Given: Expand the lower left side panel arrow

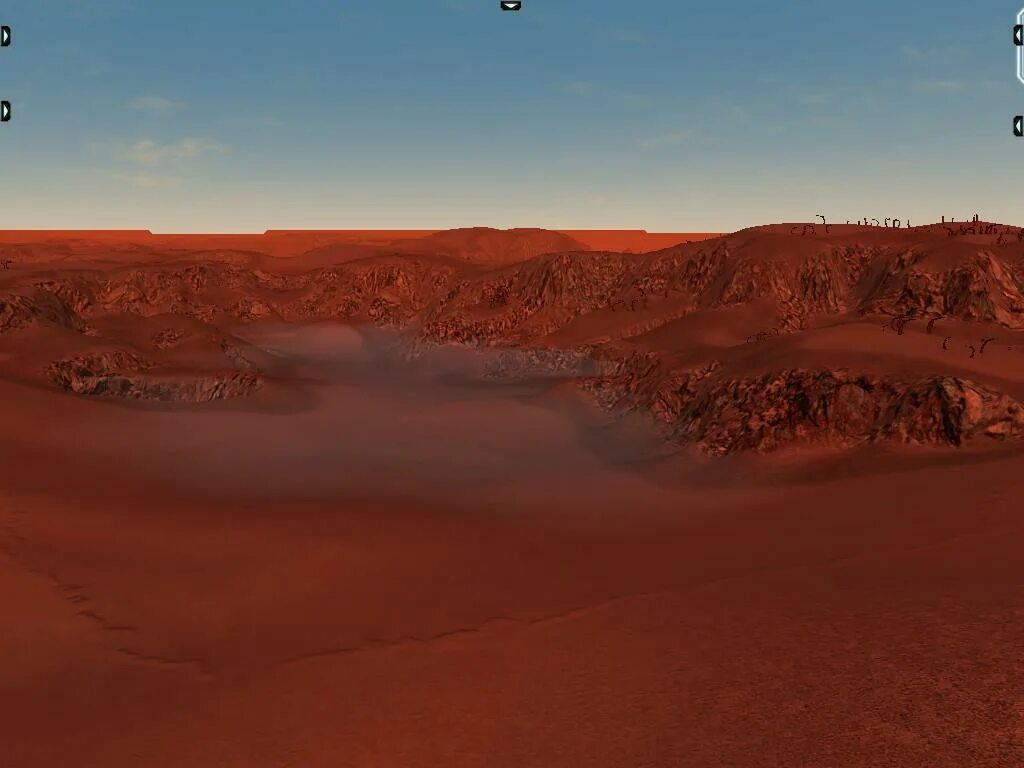Looking at the screenshot, I should point(5,111).
